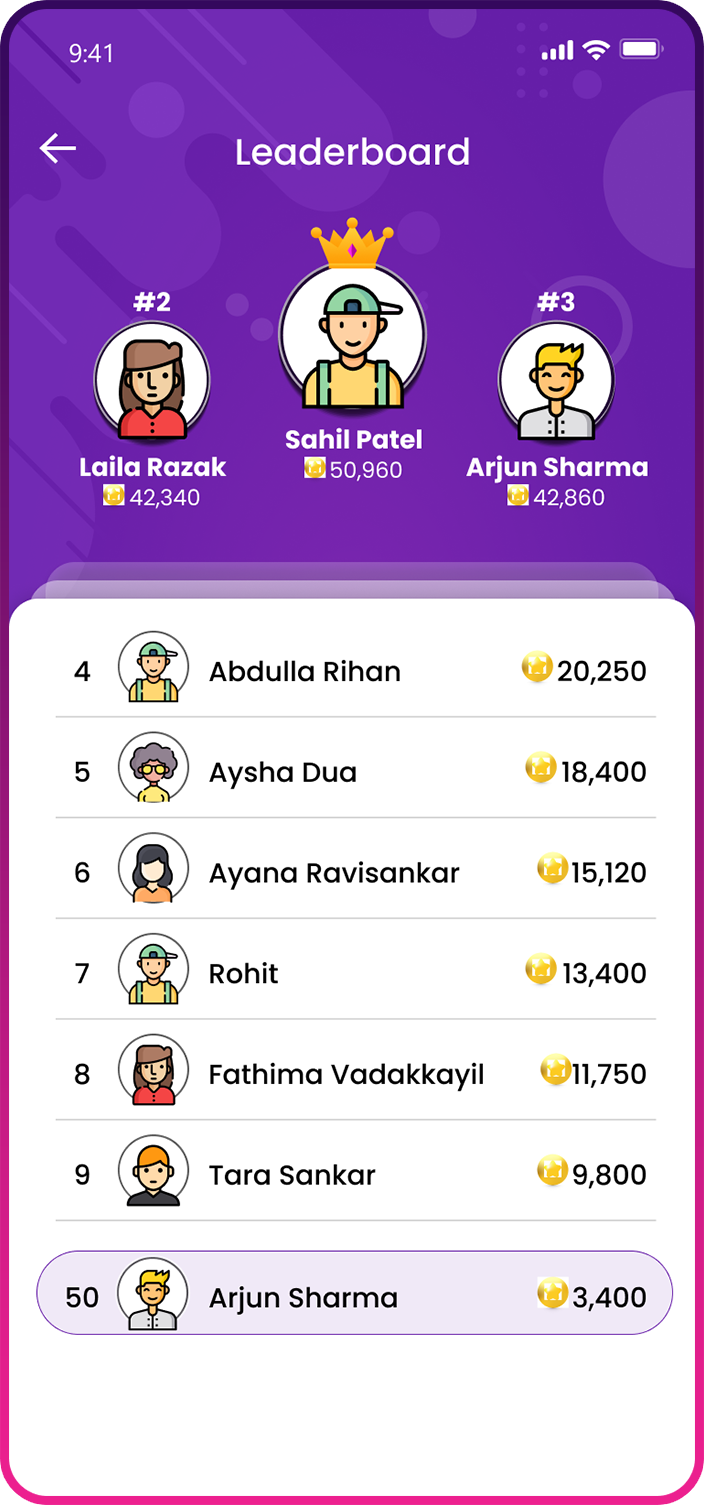The image size is (704, 1505).
Task: Tap Rohit's row at rank seven
Action: 355,972
